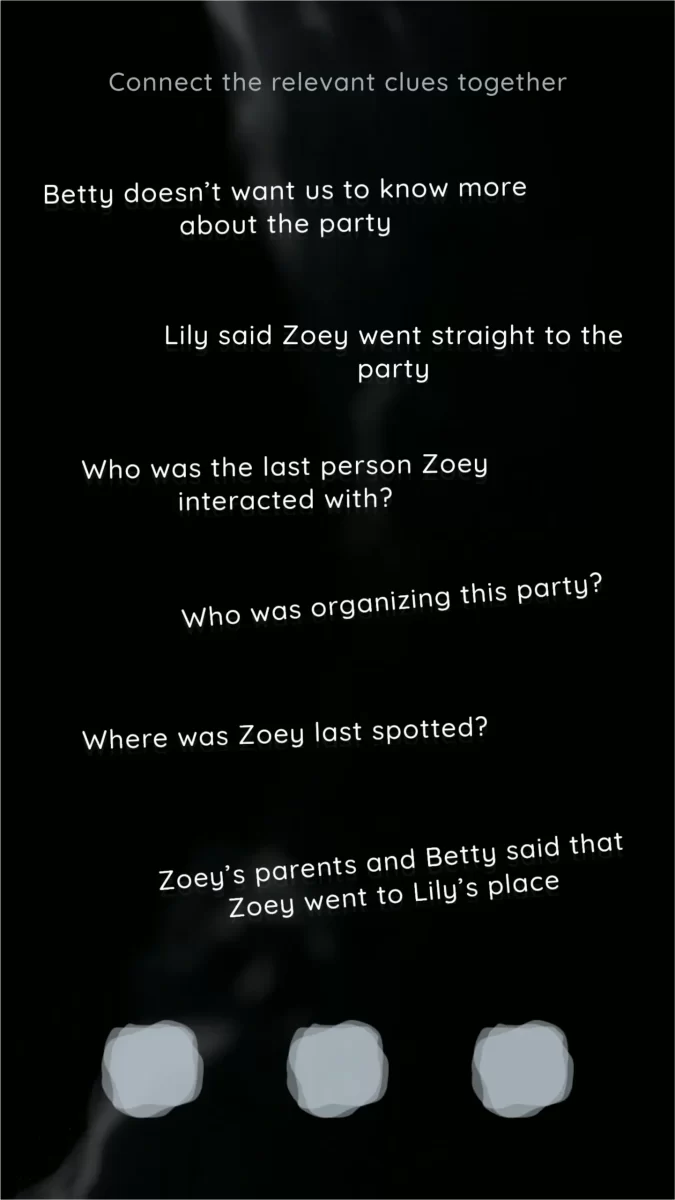Choose 'Who was the last person Zoey interacted with?'
This screenshot has height=1200, width=675.
pos(284,483)
